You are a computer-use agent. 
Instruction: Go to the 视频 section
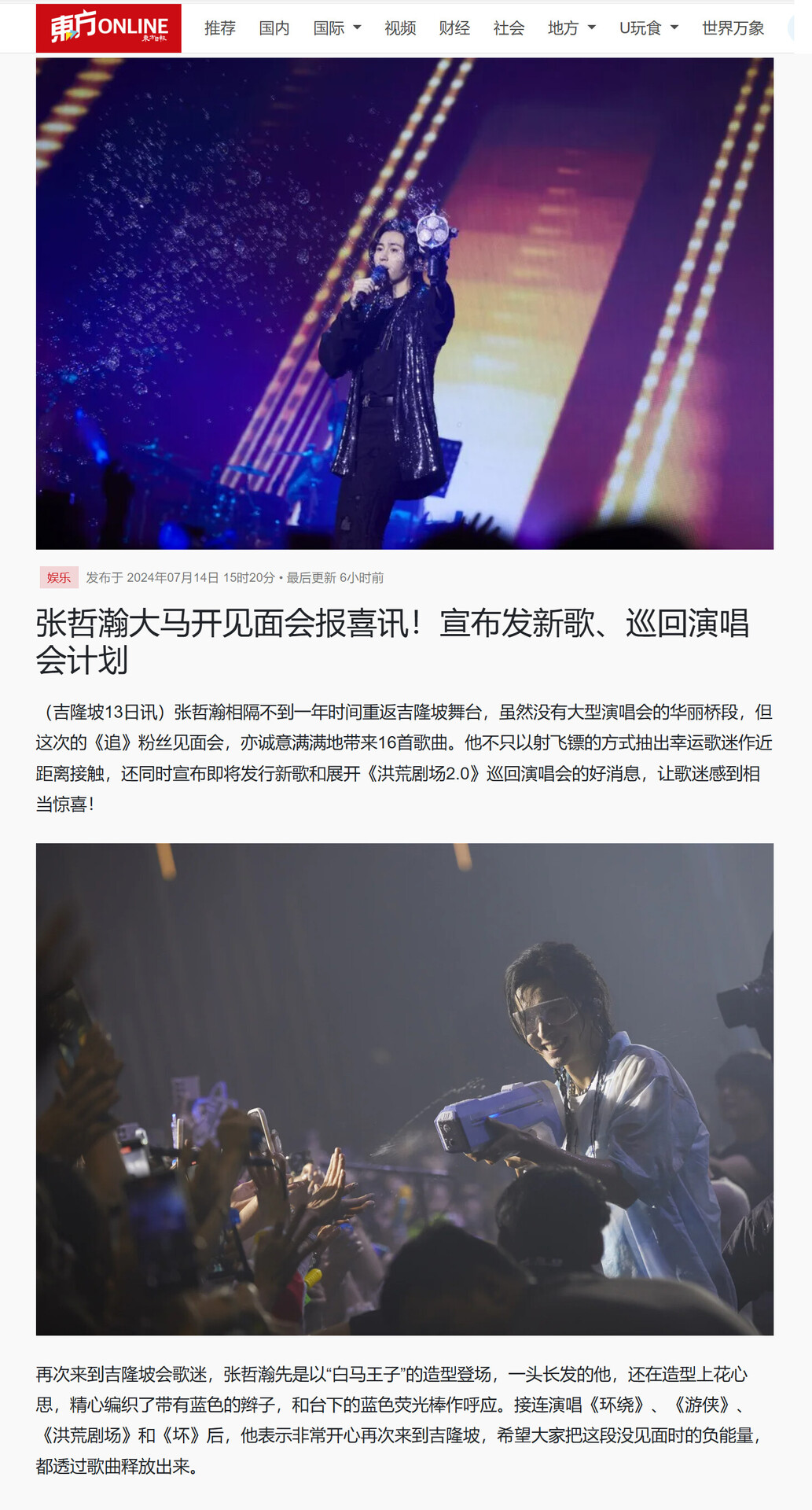click(400, 28)
